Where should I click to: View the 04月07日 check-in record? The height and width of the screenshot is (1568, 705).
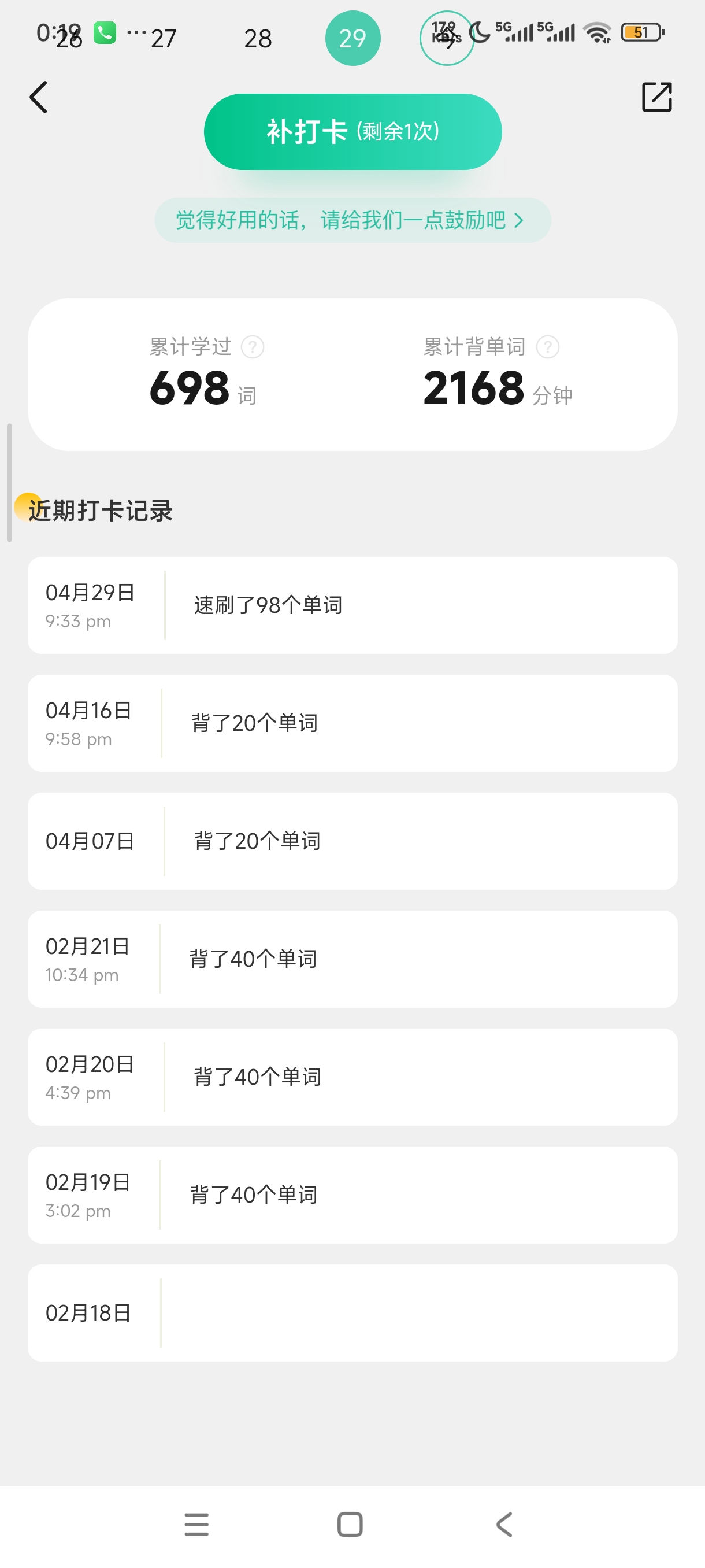[352, 841]
